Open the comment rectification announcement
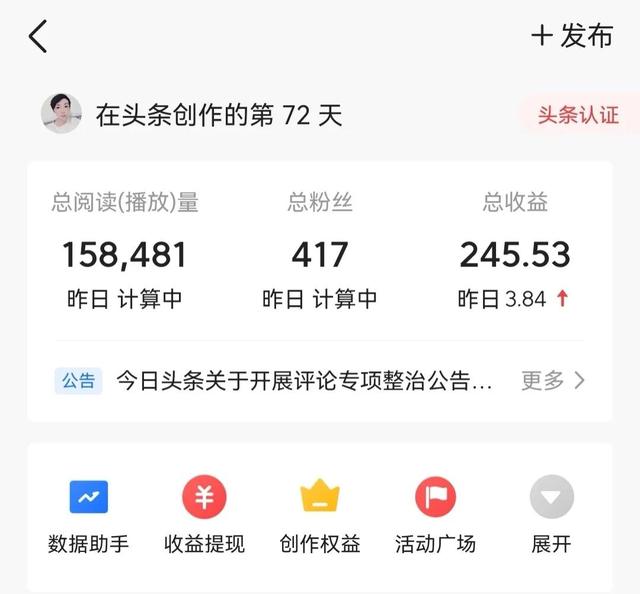This screenshot has height=594, width=640. (304, 381)
